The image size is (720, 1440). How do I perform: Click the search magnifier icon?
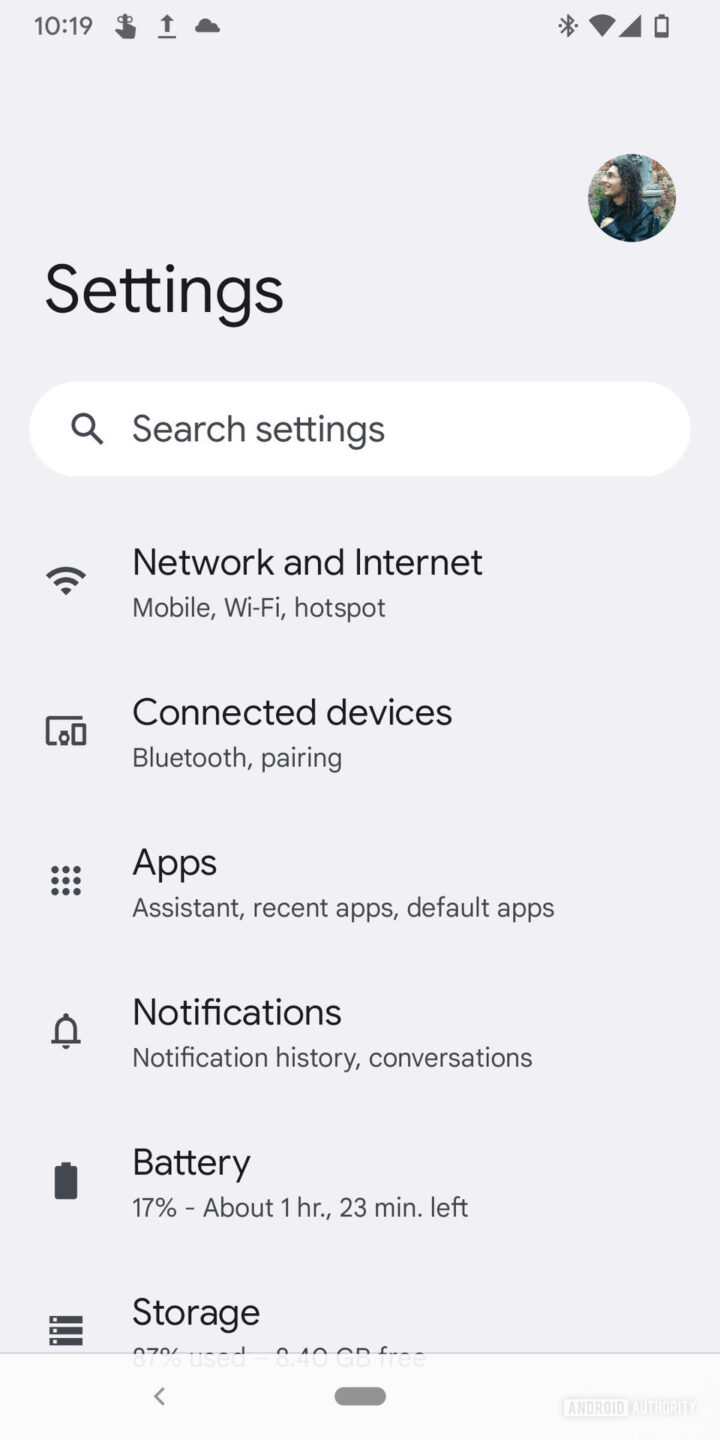[x=87, y=428]
